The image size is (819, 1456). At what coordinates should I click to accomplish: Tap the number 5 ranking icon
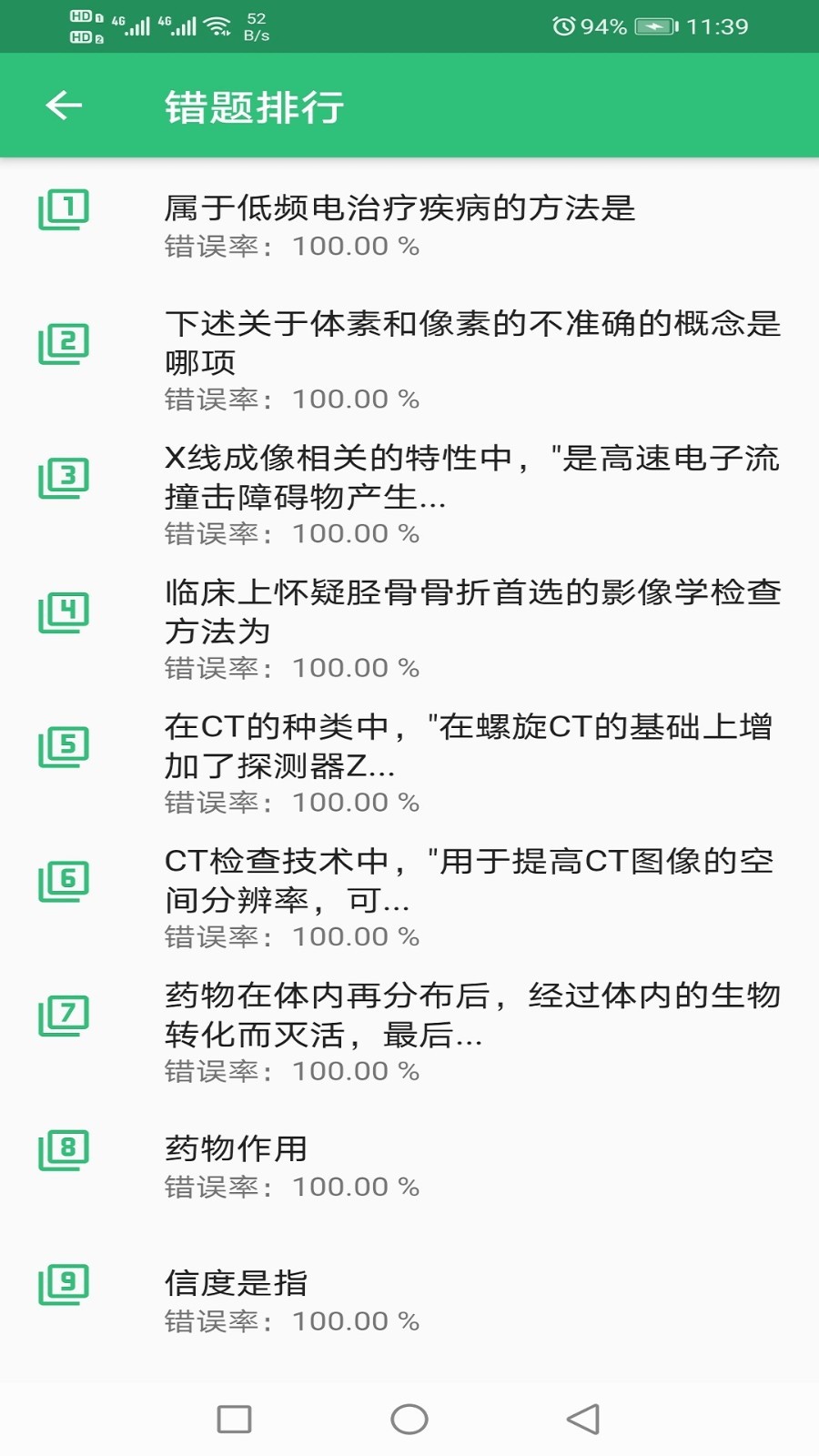tap(64, 744)
